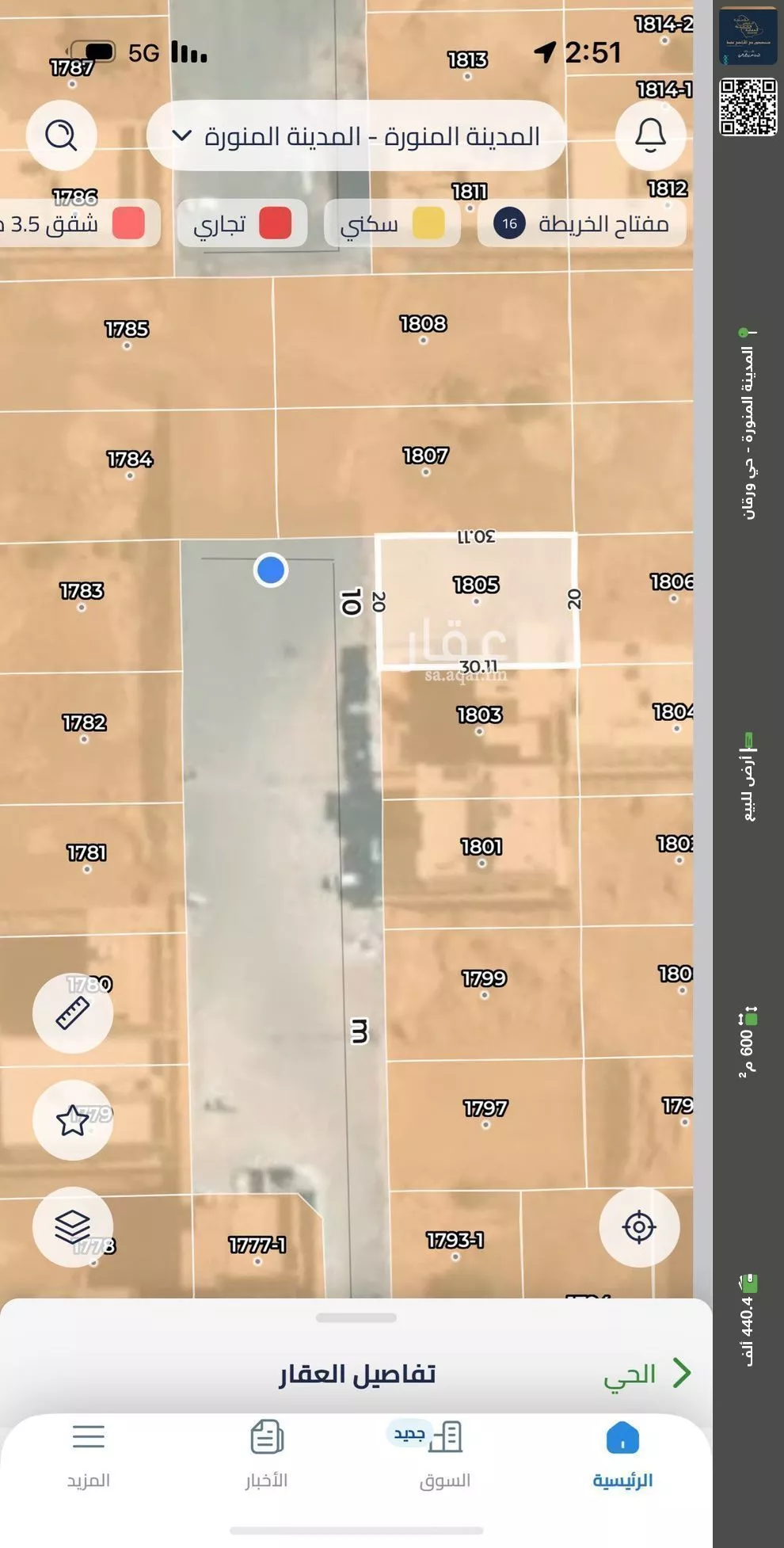784x1548 pixels.
Task: Switch to the News tab
Action: pos(266,1455)
